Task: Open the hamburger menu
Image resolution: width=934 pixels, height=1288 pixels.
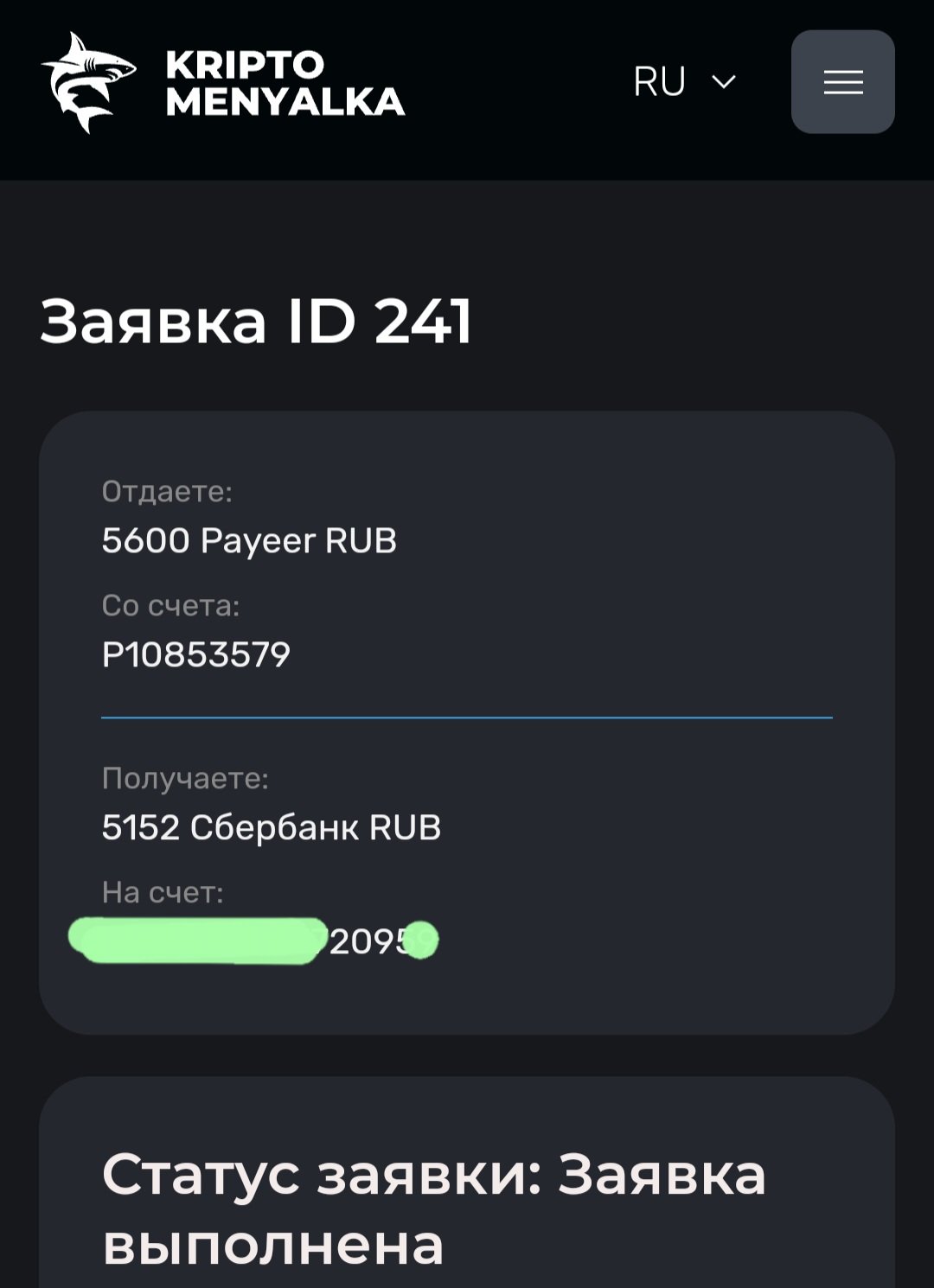Action: [842, 82]
